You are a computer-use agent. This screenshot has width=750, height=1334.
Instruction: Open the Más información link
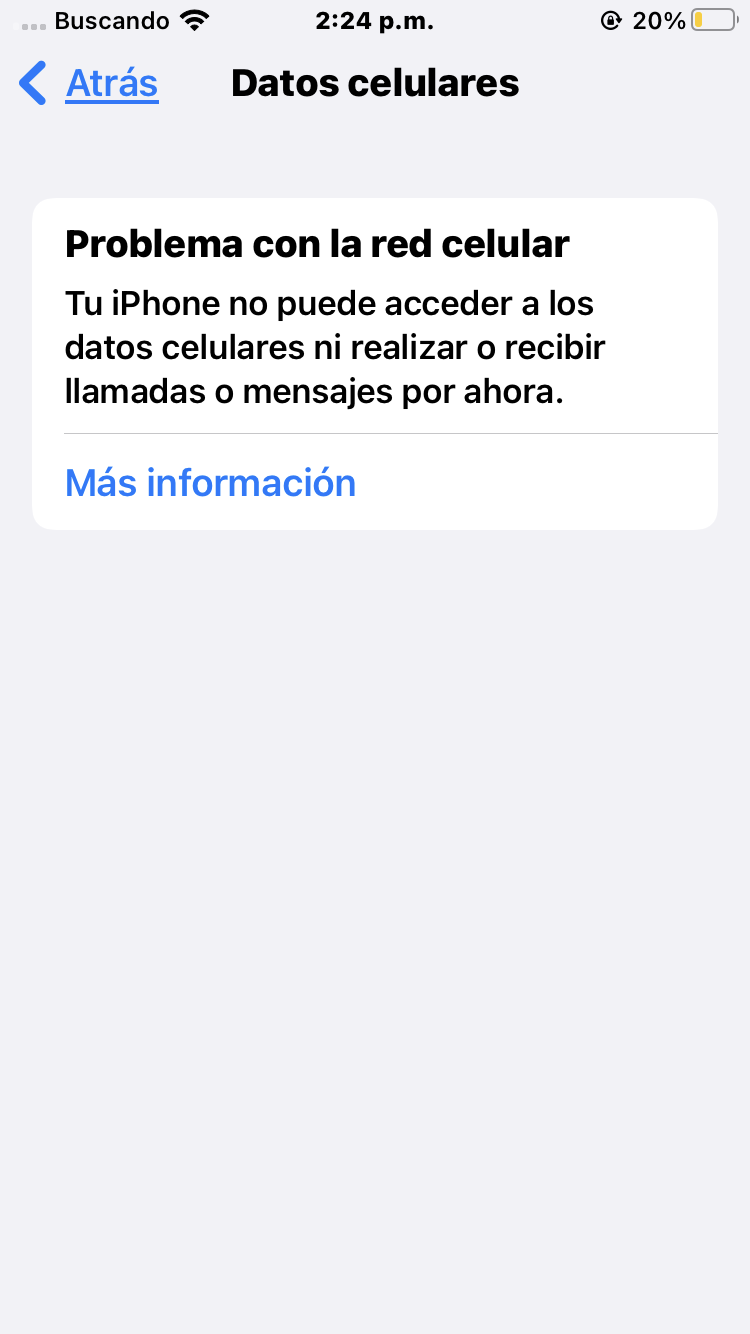(210, 483)
